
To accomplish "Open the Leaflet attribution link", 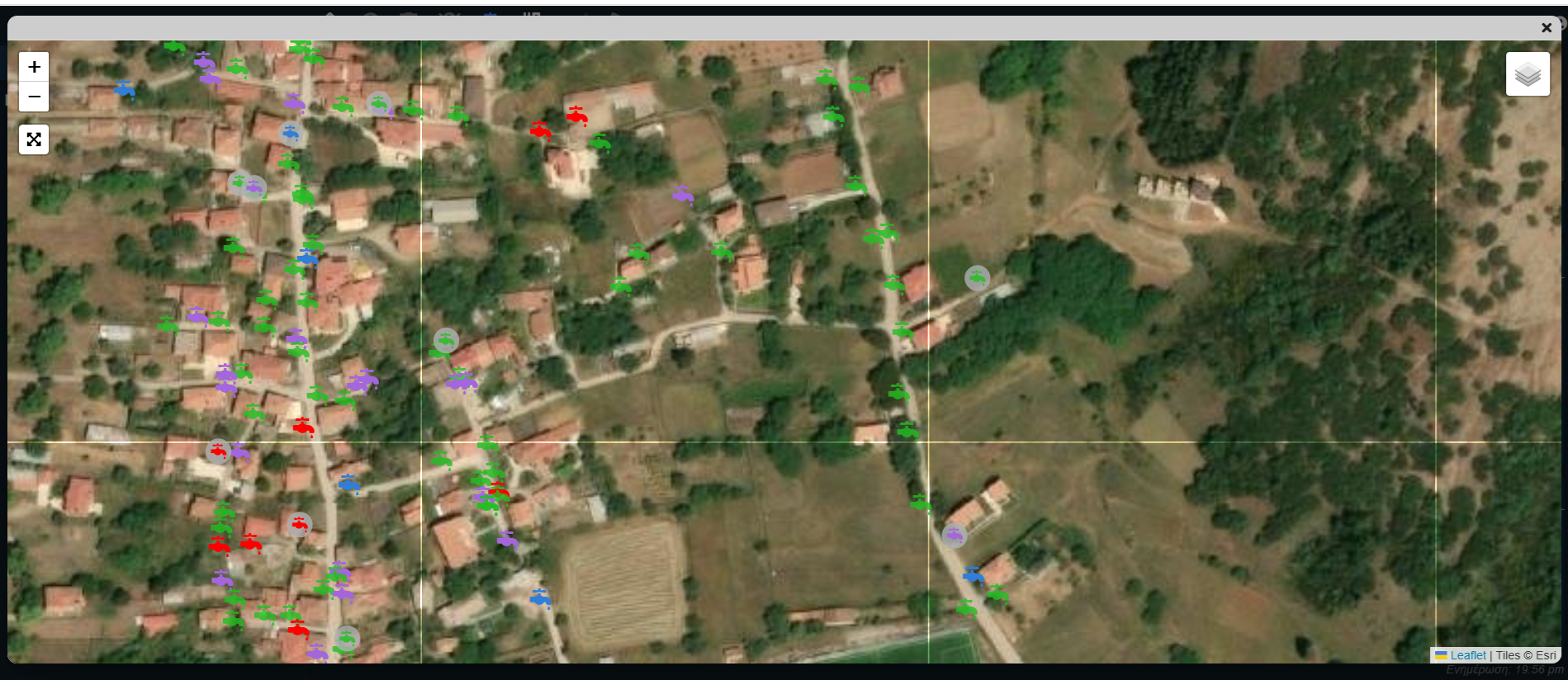I will 1467,655.
